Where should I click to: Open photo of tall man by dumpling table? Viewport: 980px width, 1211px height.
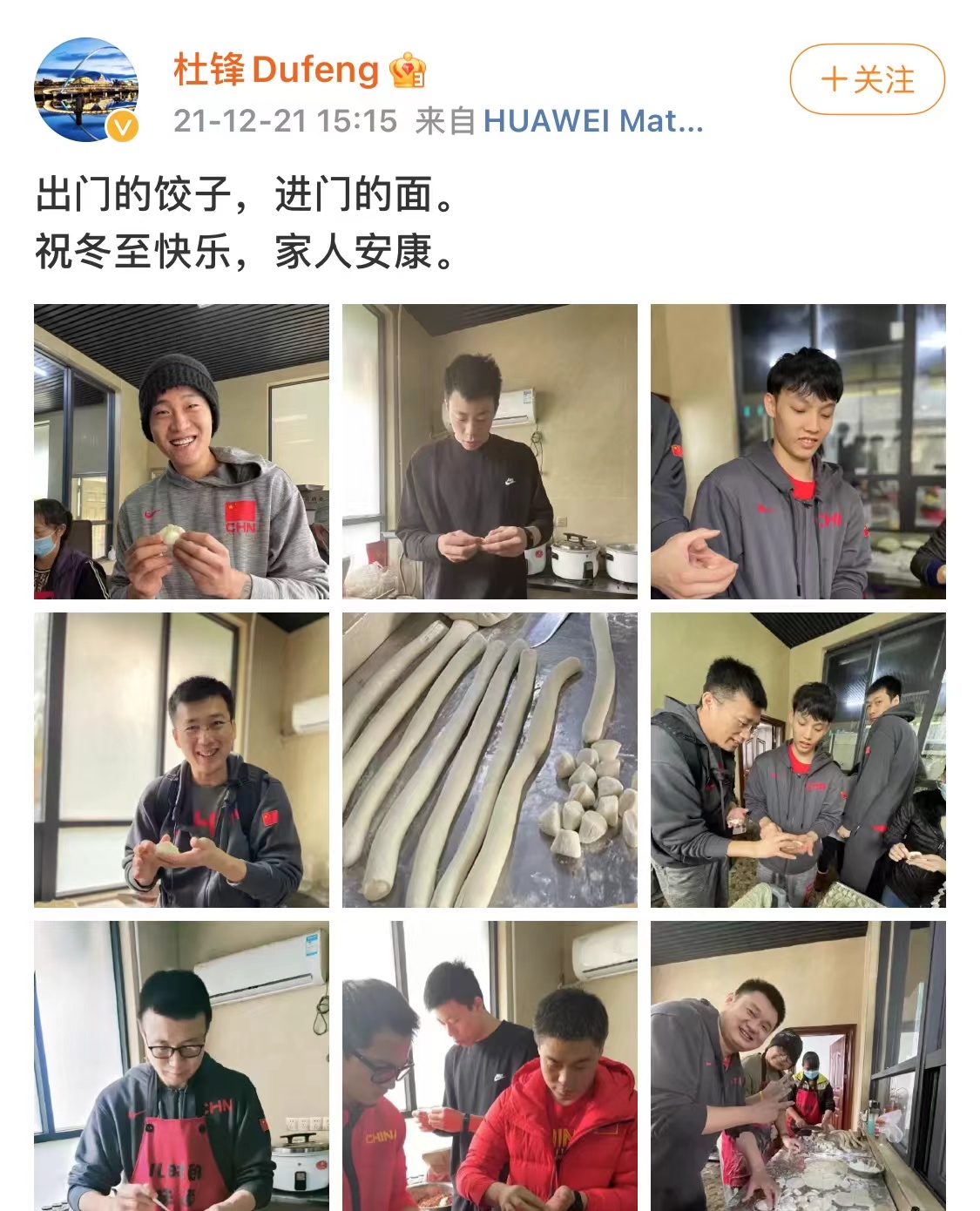(x=798, y=1066)
